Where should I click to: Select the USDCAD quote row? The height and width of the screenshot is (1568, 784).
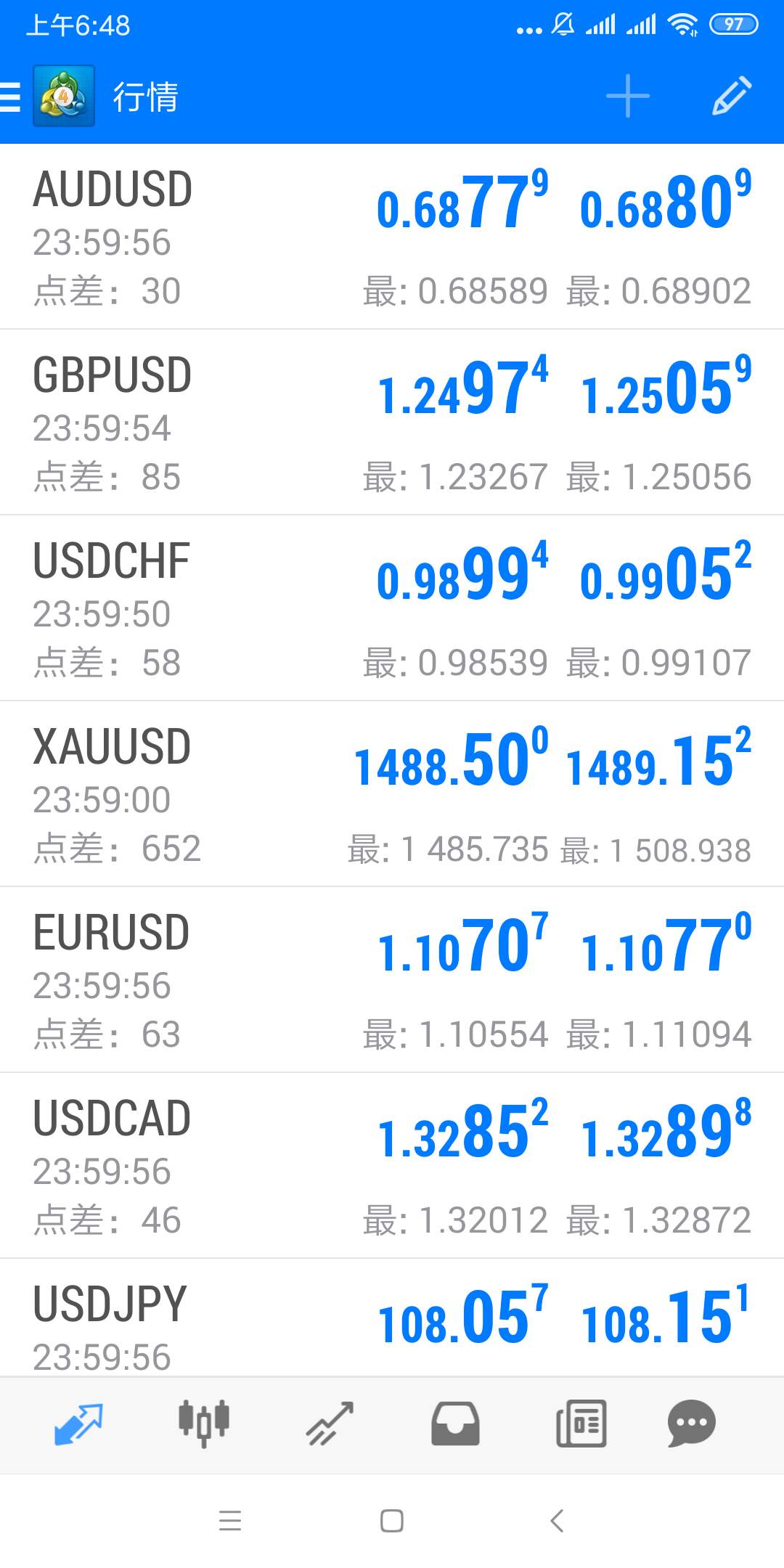392,1166
